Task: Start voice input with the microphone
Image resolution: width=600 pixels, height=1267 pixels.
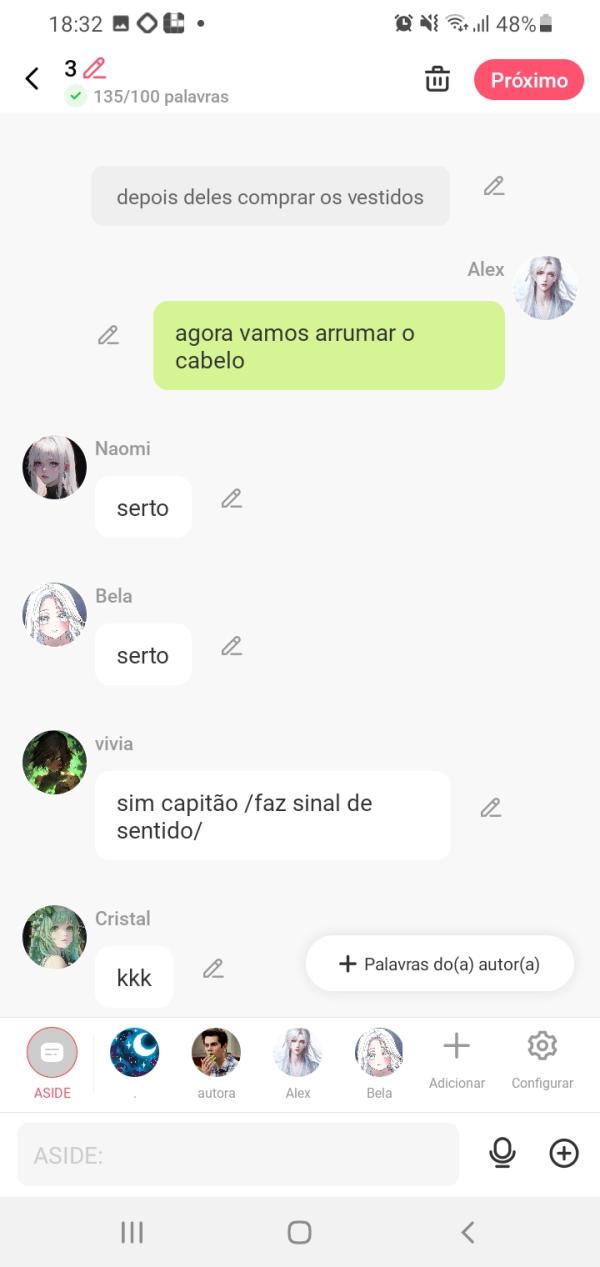Action: [502, 1154]
